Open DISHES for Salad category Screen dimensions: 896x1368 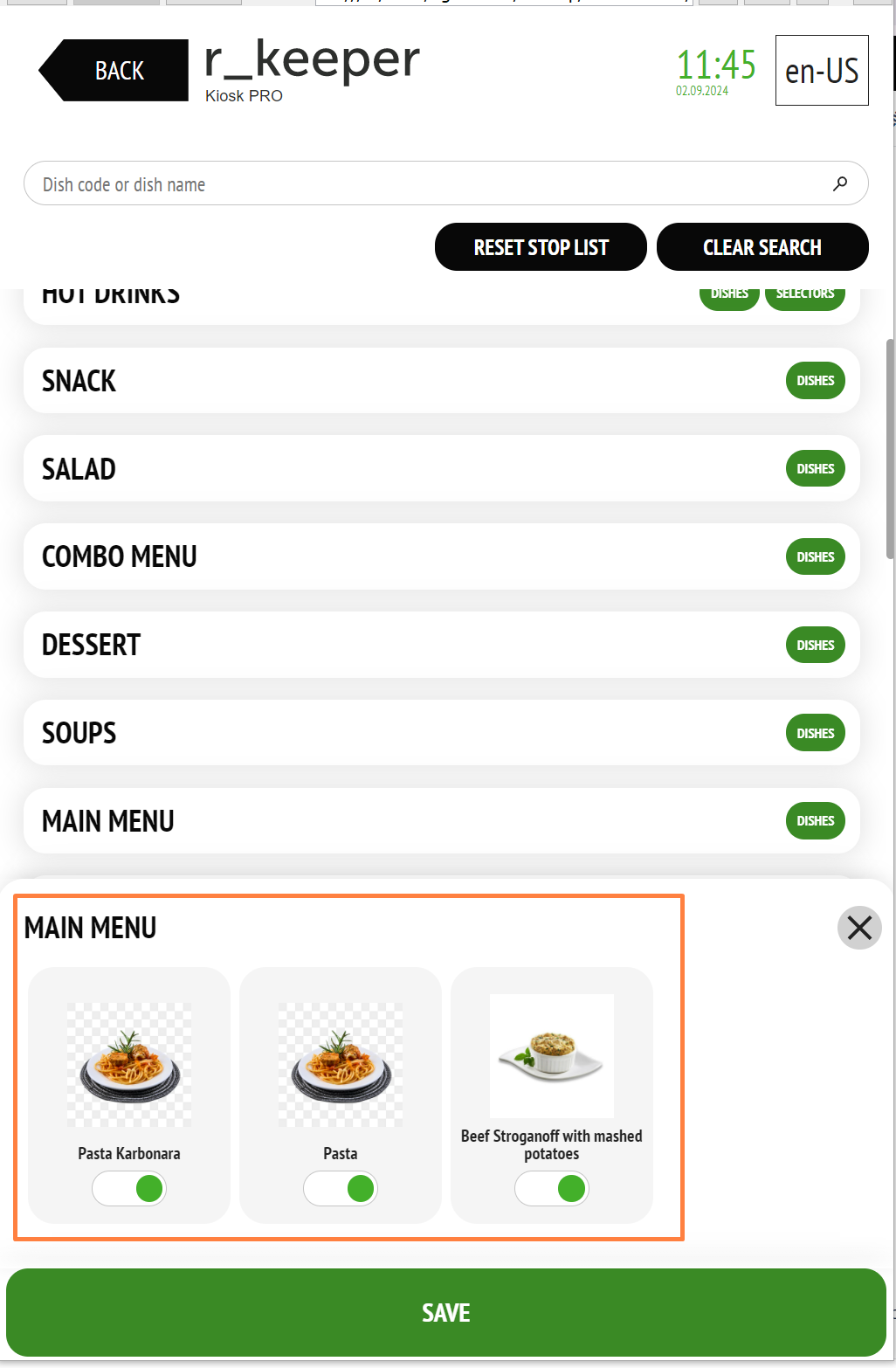click(815, 469)
